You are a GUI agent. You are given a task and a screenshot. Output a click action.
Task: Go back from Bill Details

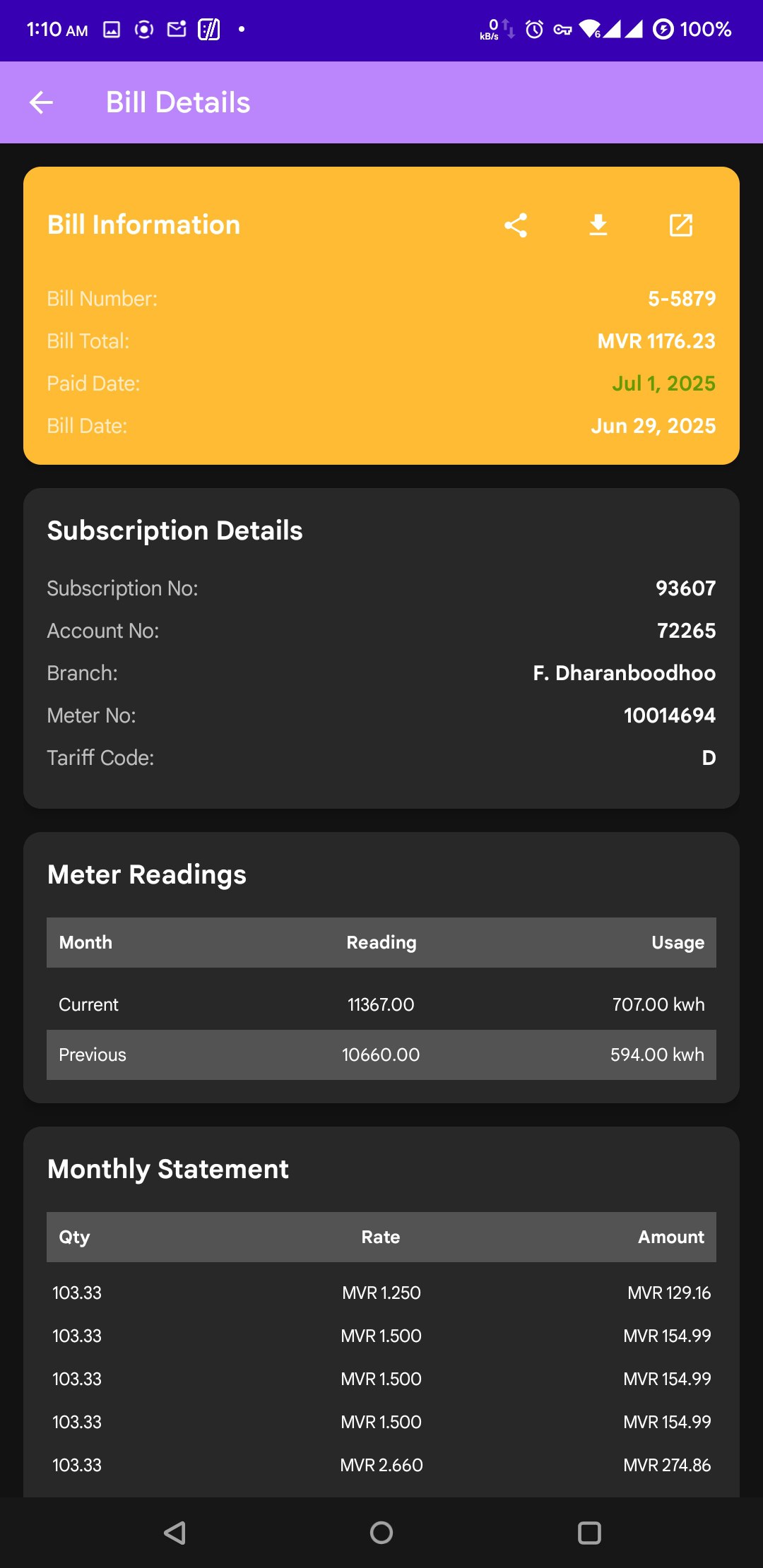[x=41, y=102]
